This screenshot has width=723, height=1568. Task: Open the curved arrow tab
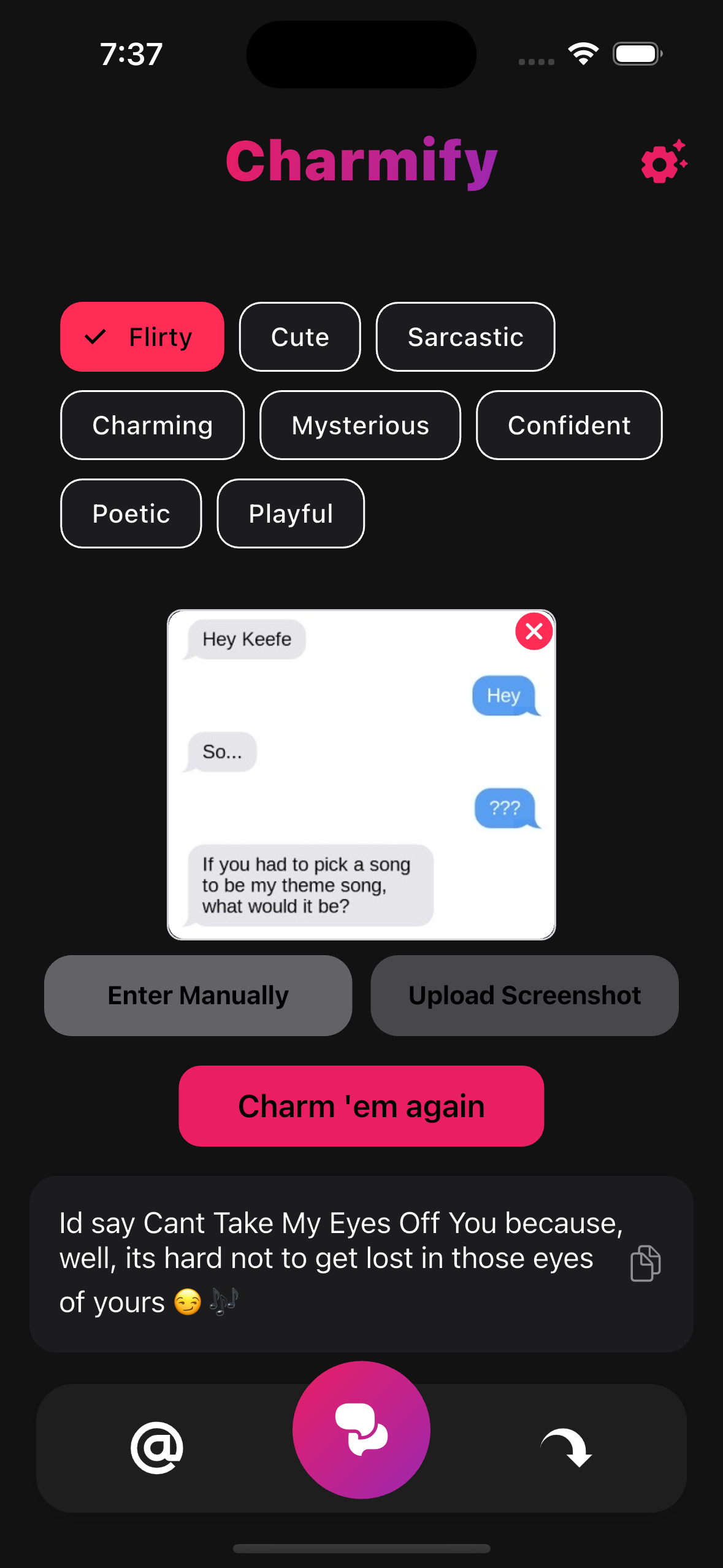click(566, 1448)
